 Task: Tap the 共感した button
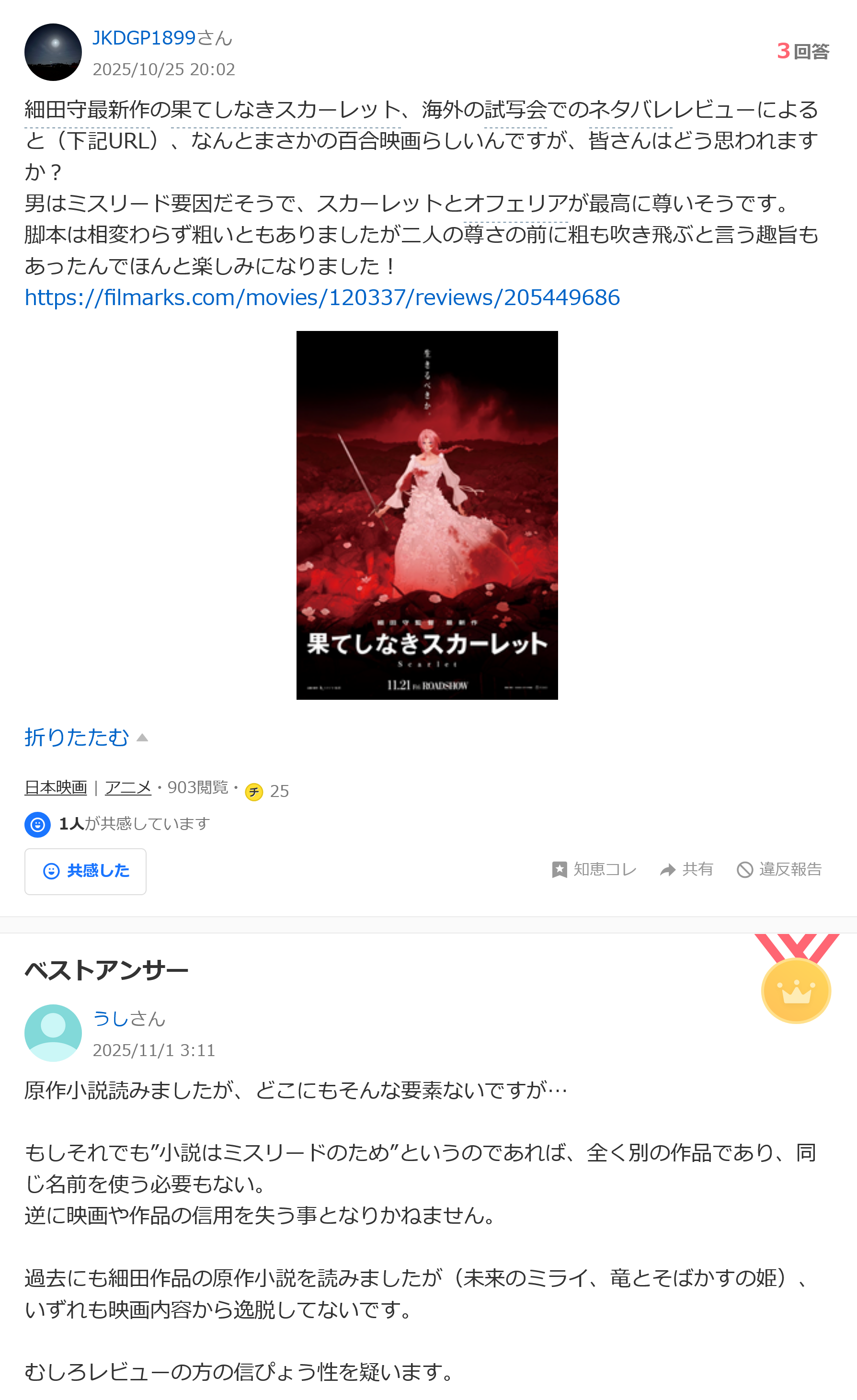click(85, 871)
